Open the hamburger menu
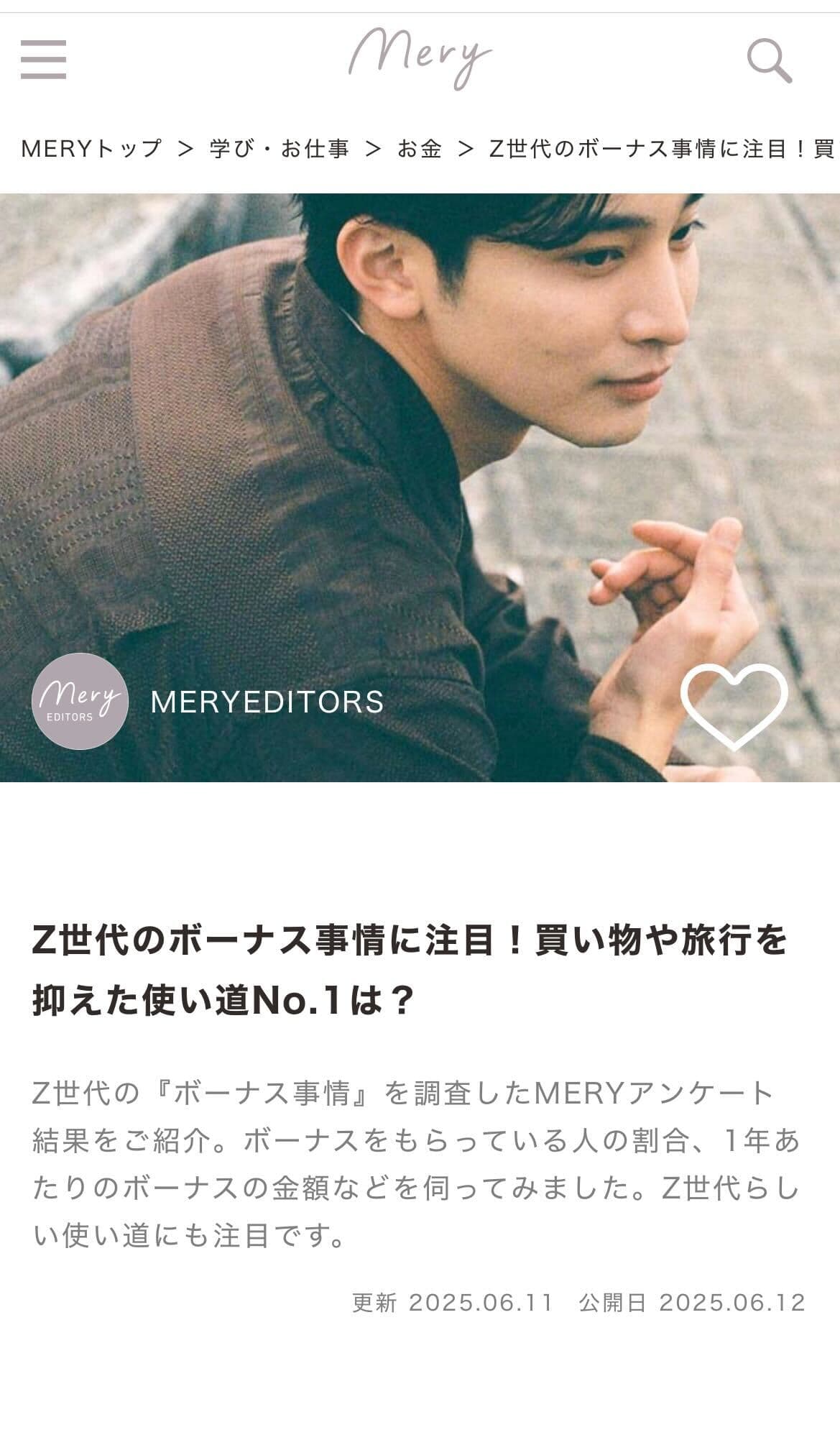This screenshot has width=840, height=1453. [43, 59]
